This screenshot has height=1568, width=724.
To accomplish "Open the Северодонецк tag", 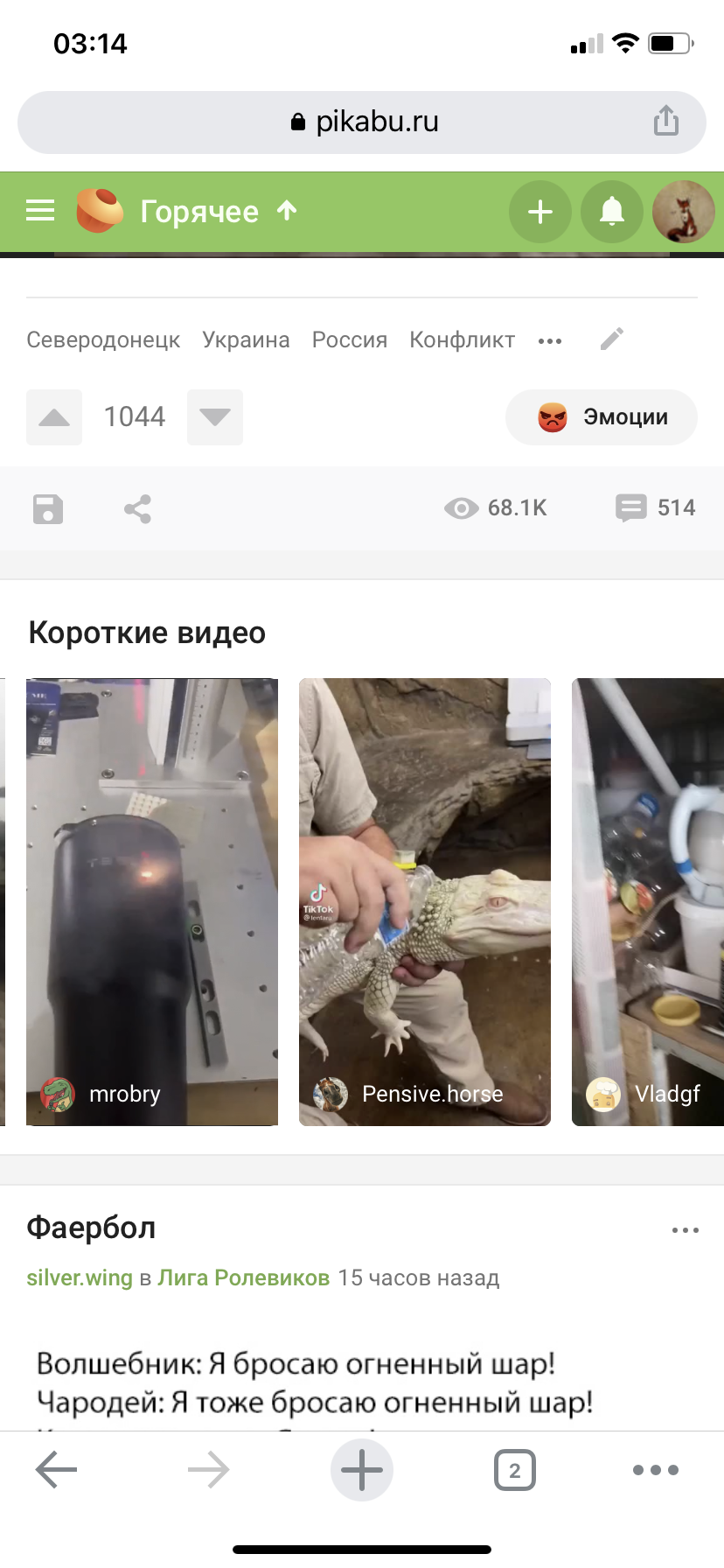I will coord(103,339).
